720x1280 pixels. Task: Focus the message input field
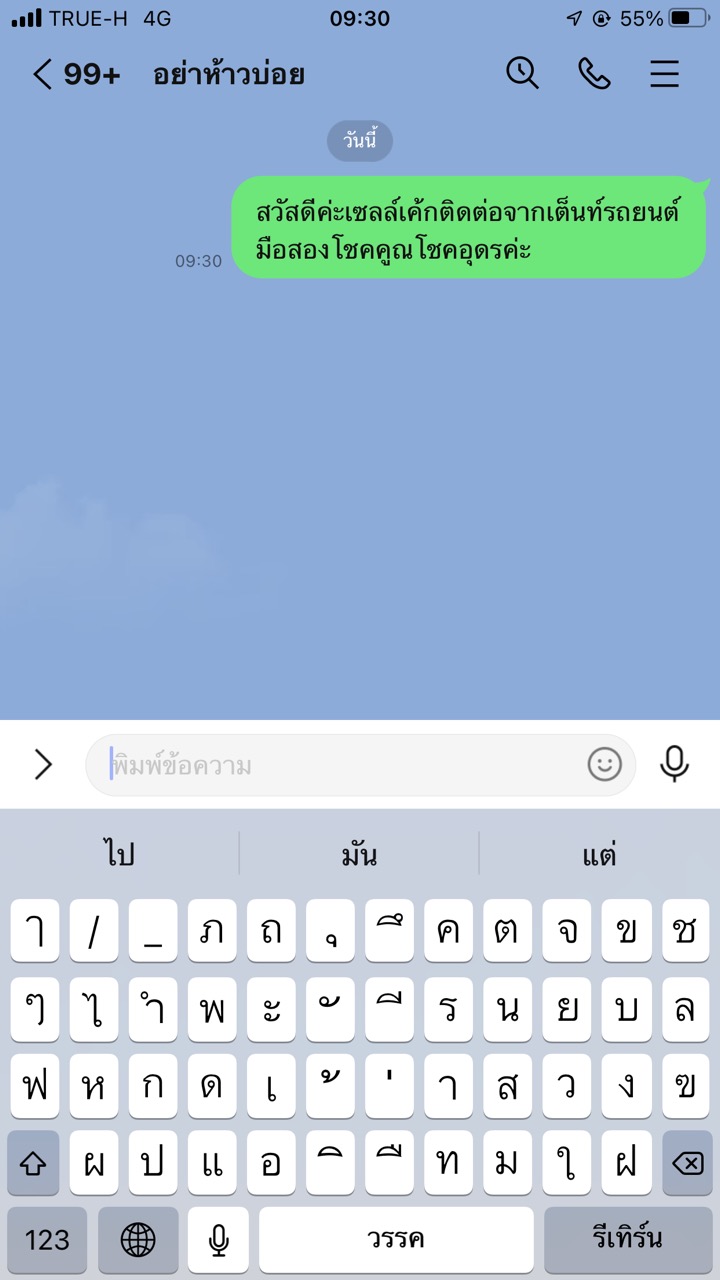coord(340,766)
